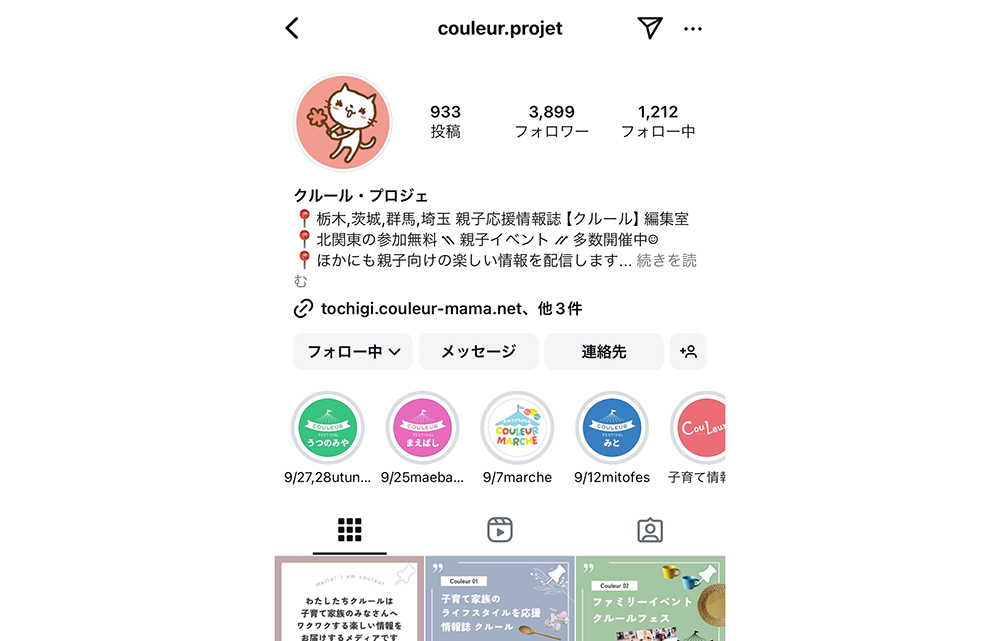
Task: Show suggested accounts via add-person icon
Action: pos(688,352)
